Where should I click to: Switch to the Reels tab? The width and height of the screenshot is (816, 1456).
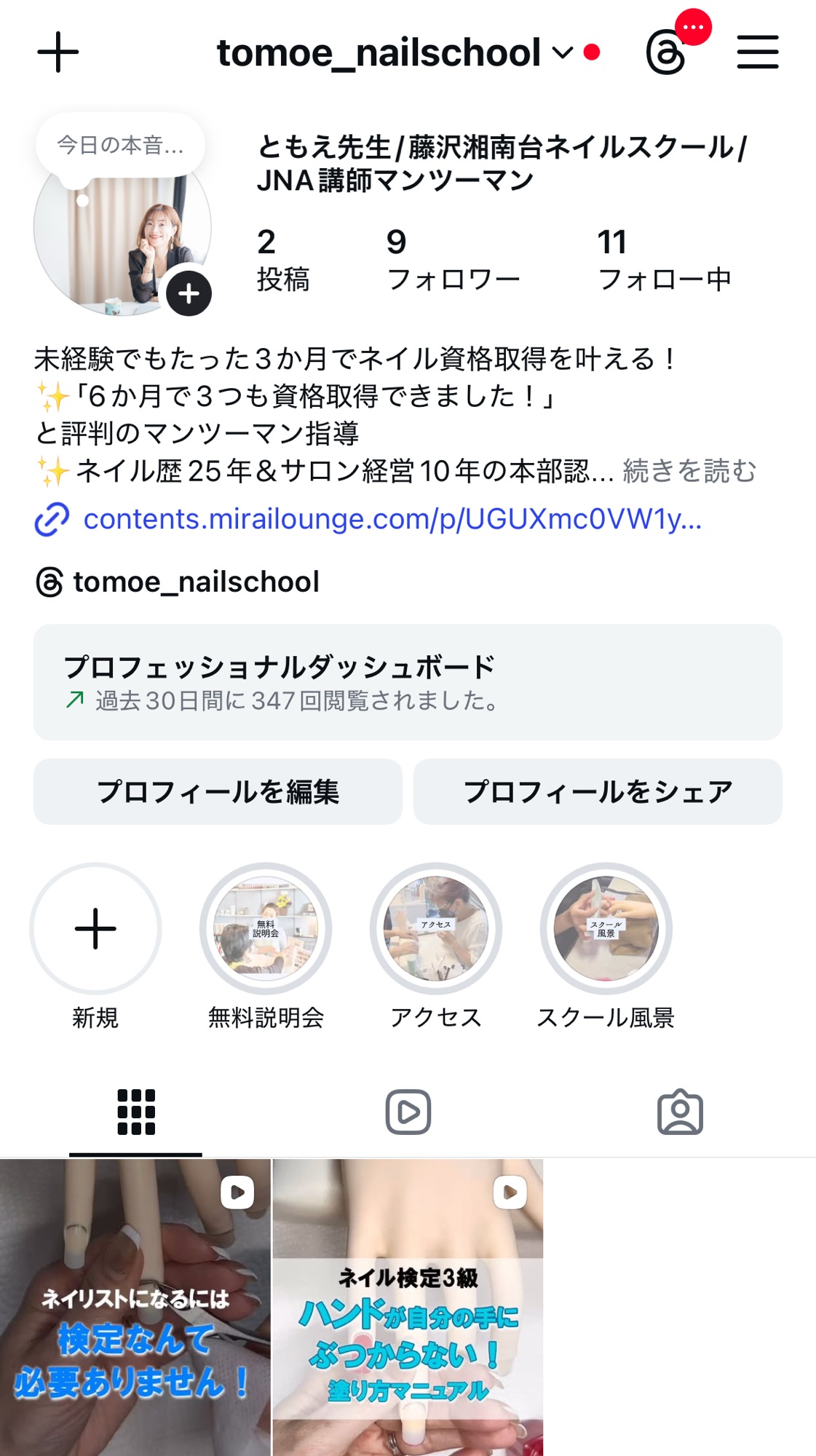[x=408, y=1112]
